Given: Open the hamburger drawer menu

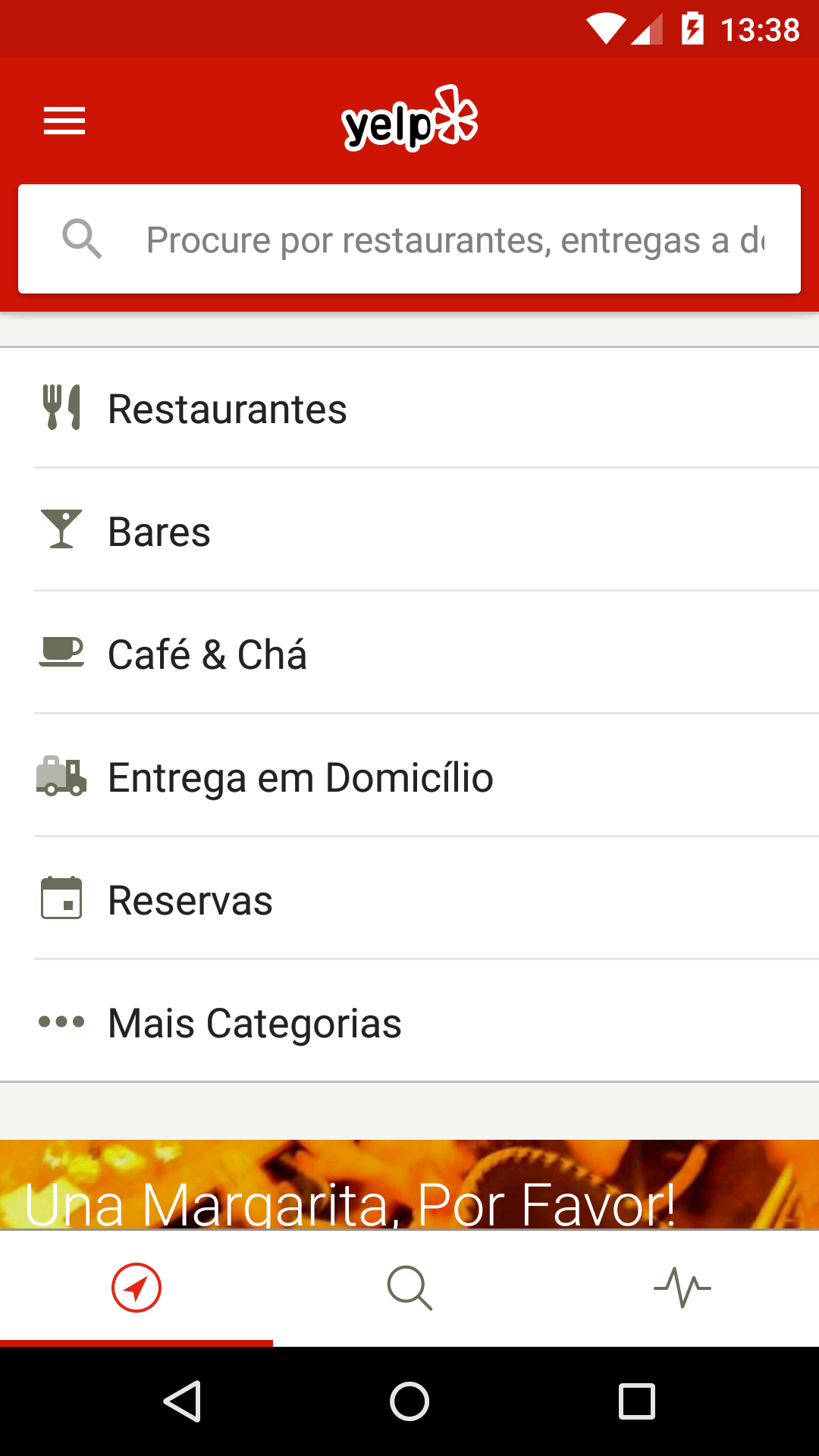Looking at the screenshot, I should point(64,121).
